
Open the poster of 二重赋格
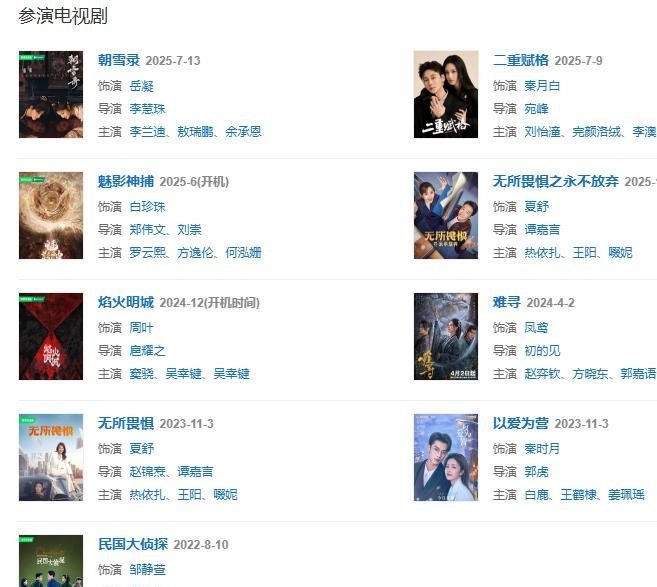[445, 94]
